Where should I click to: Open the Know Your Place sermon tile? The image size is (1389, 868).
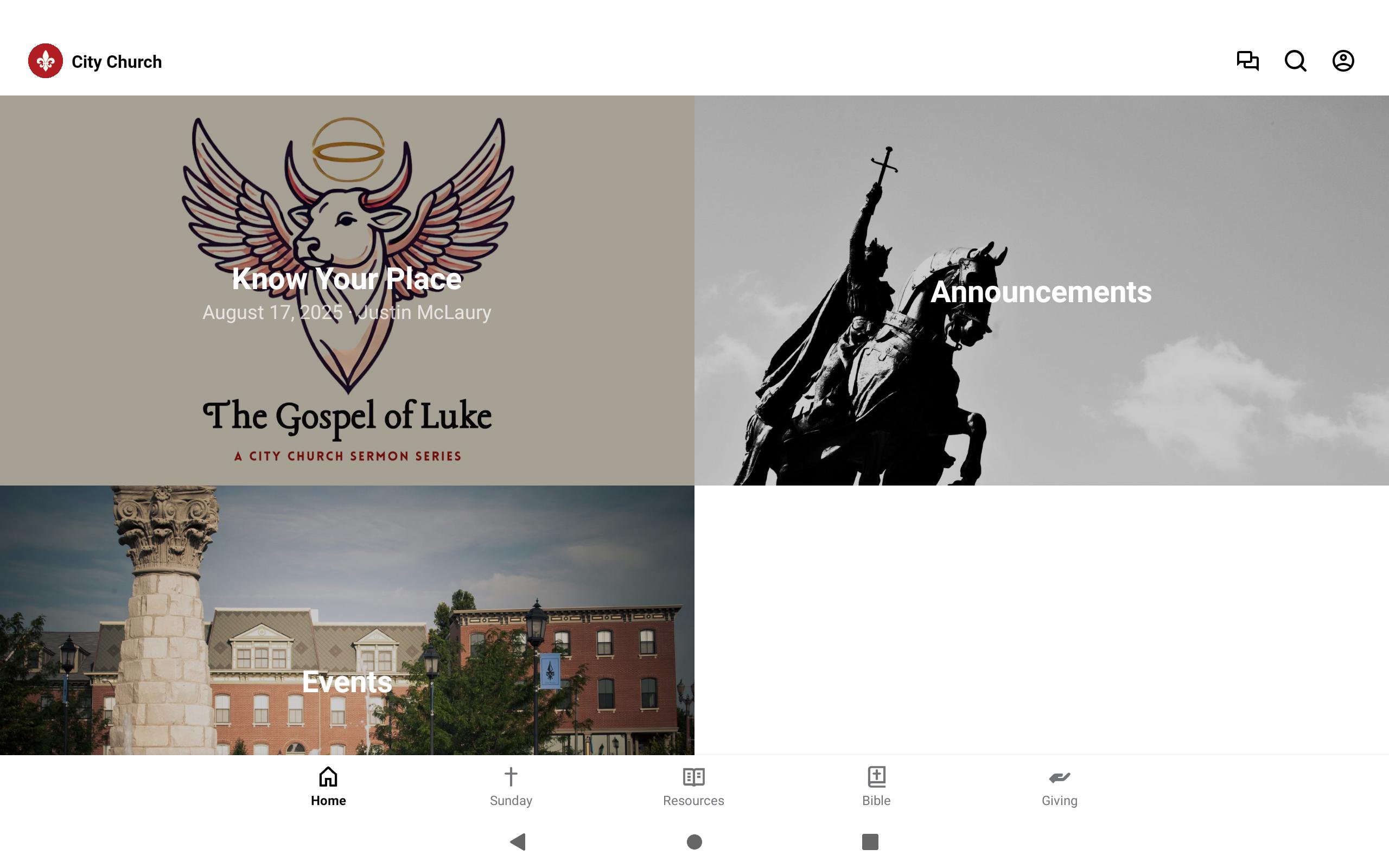click(x=347, y=290)
